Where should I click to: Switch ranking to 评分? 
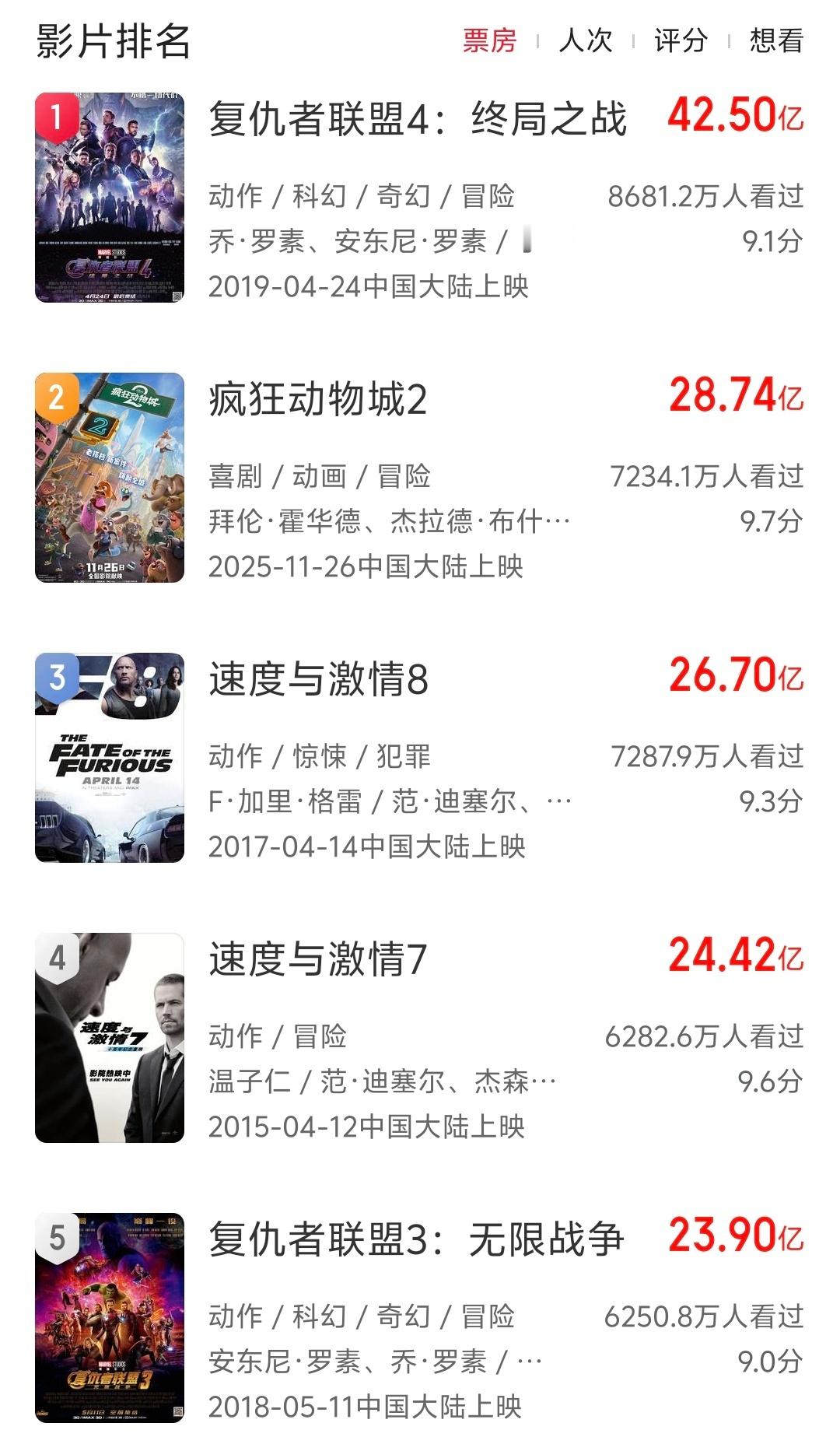(681, 40)
